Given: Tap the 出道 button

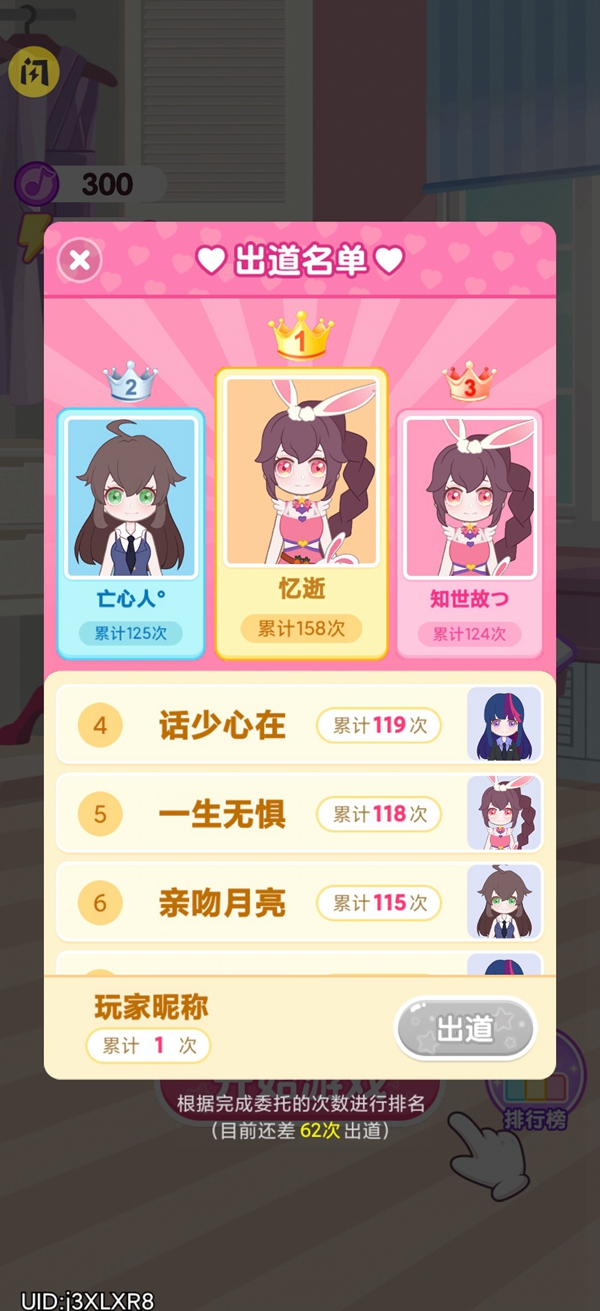Looking at the screenshot, I should tap(465, 1029).
